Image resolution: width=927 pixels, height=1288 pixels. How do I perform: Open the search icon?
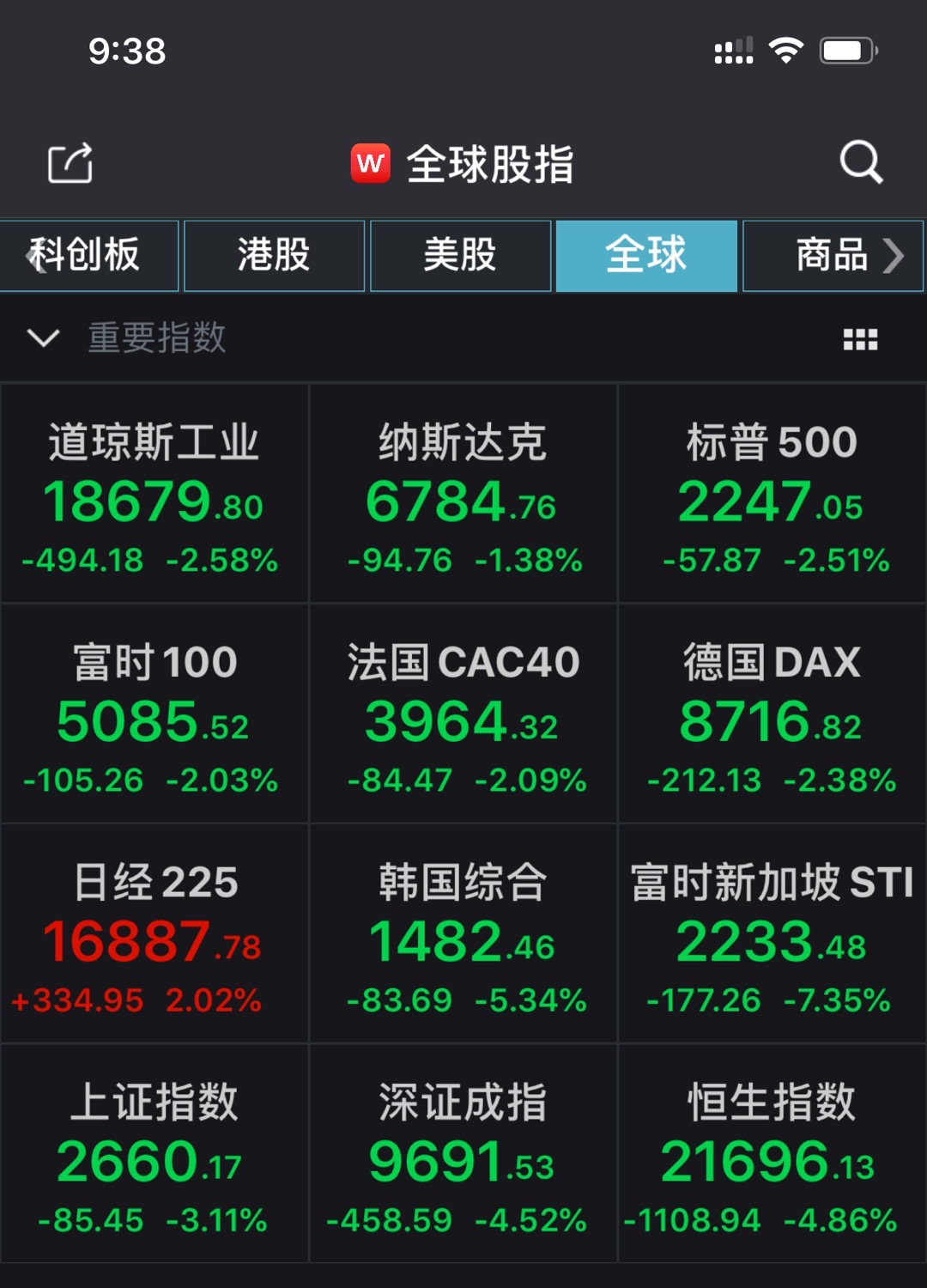pos(861,162)
